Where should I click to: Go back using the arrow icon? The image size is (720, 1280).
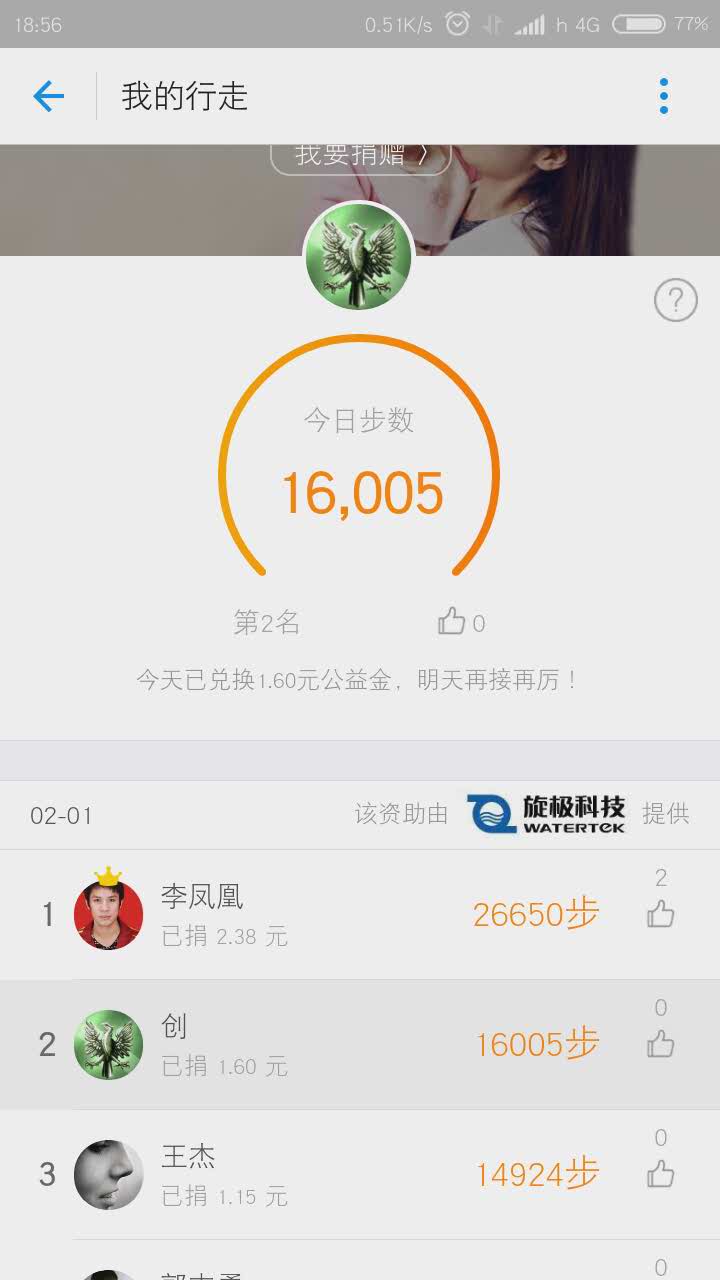click(x=48, y=96)
